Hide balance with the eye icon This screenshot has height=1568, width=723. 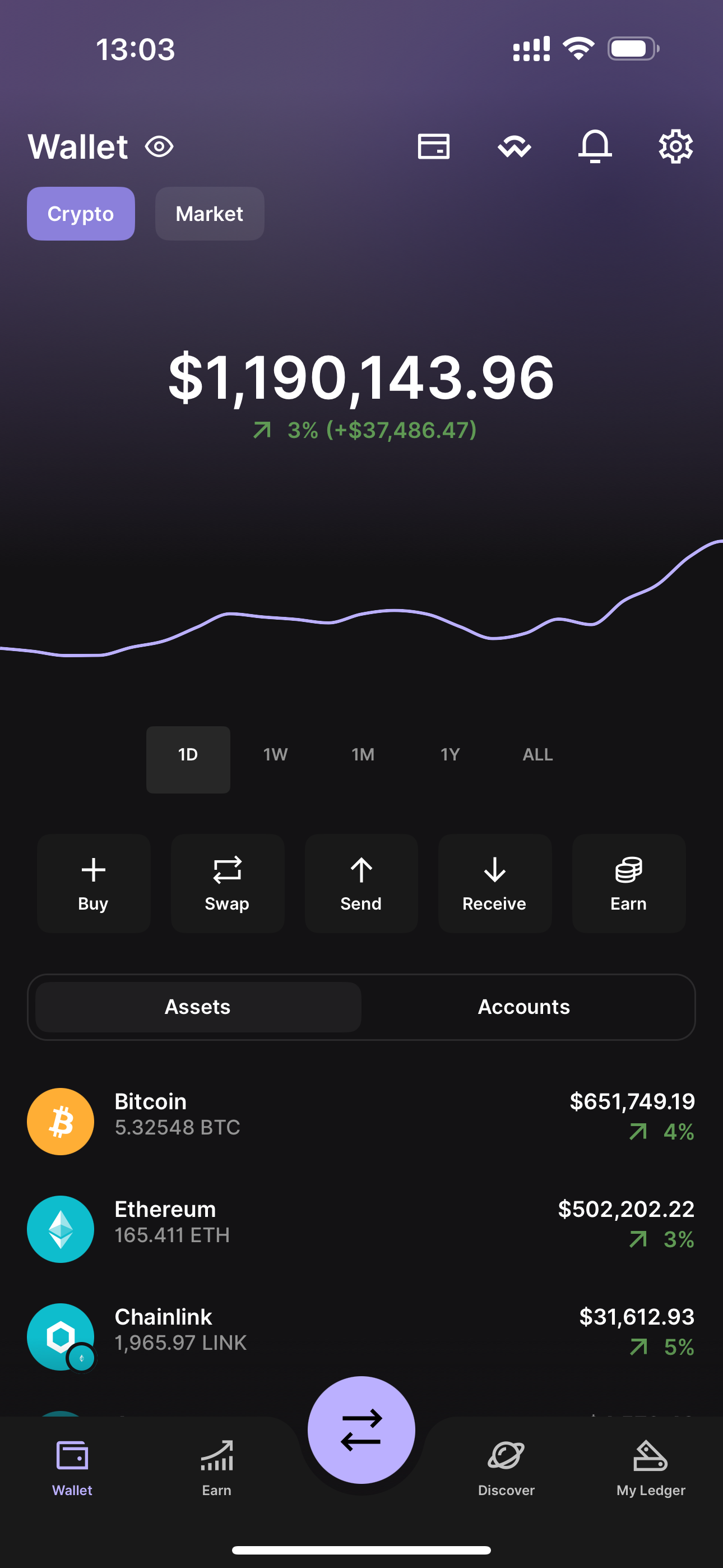[159, 147]
